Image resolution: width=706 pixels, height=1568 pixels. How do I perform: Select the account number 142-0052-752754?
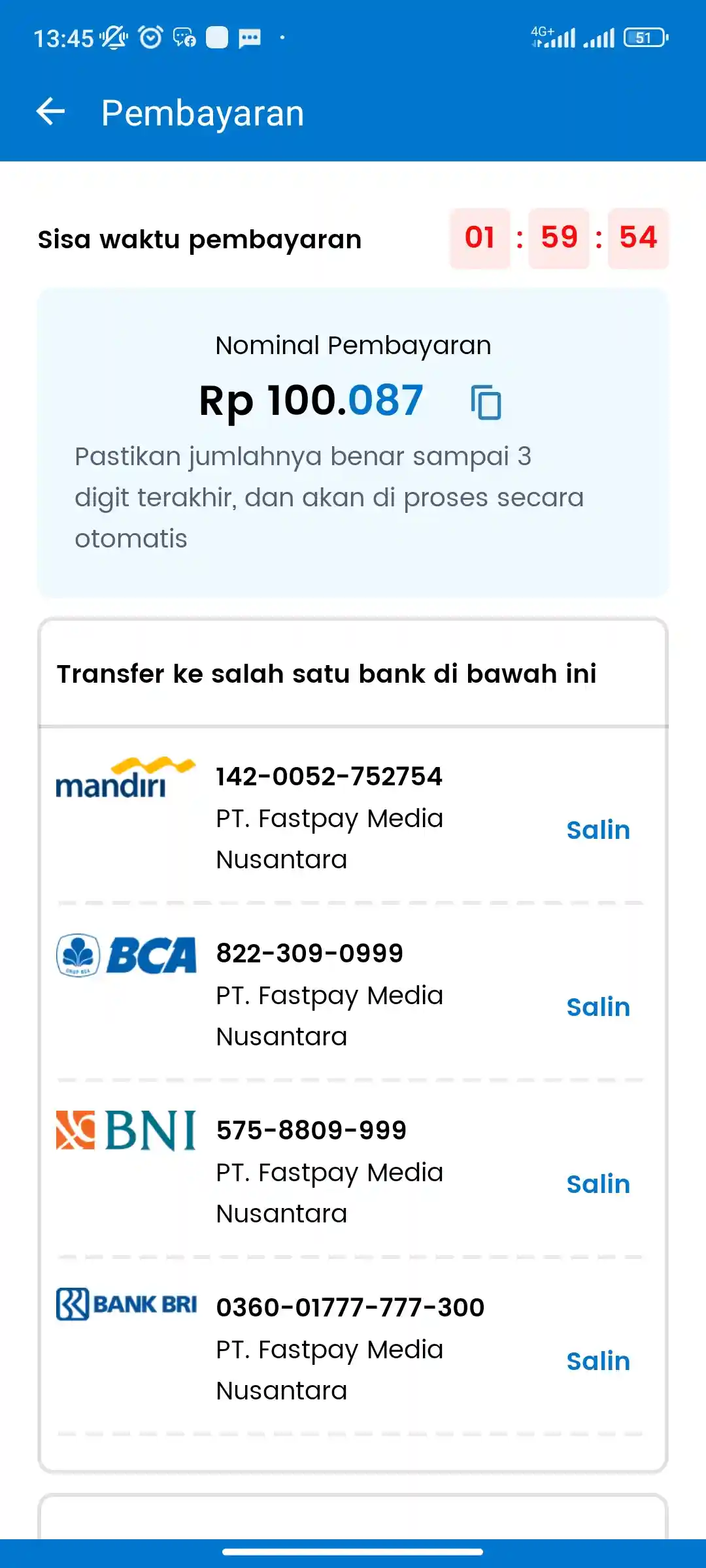click(329, 776)
